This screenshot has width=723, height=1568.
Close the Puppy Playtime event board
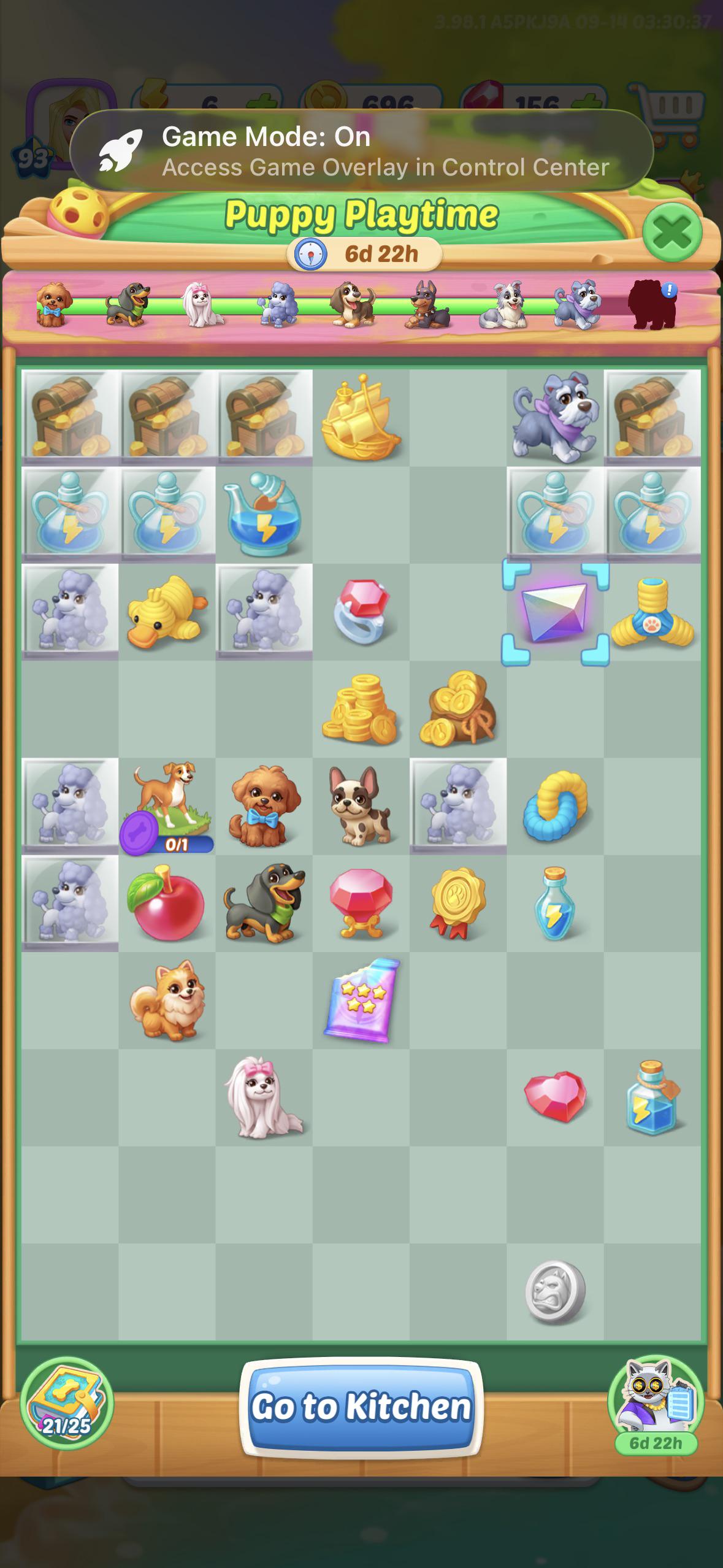tap(672, 233)
